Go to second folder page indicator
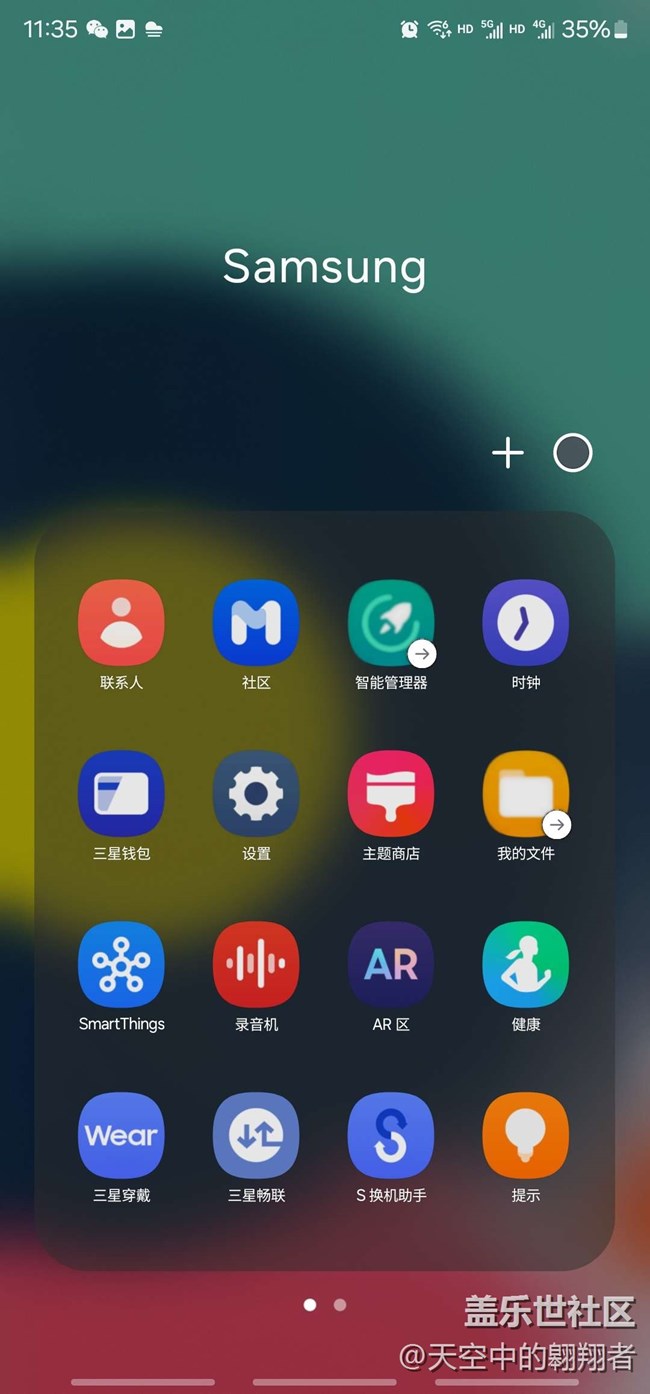650x1394 pixels. pyautogui.click(x=340, y=1305)
